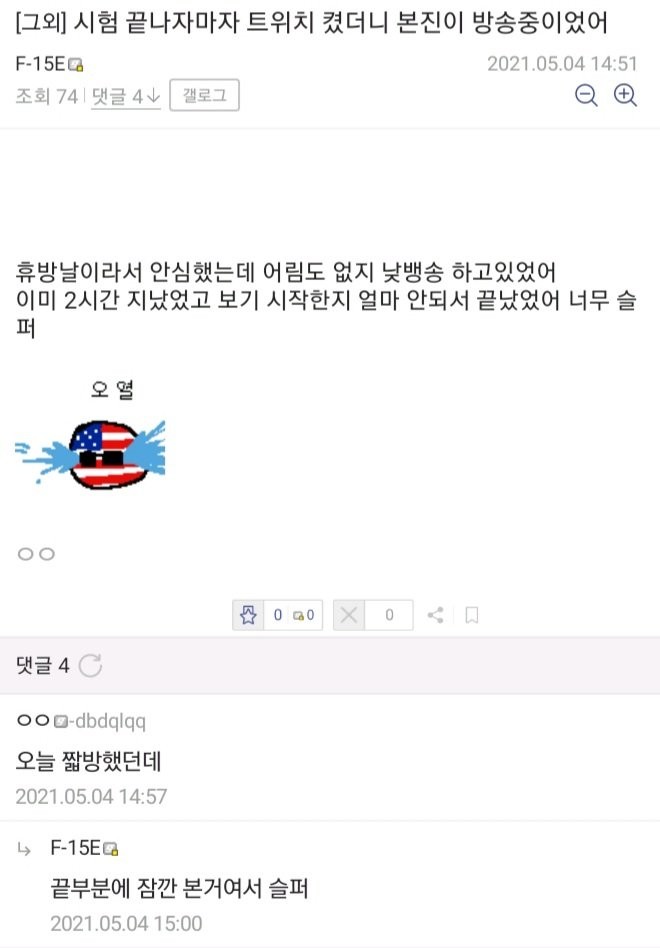The height and width of the screenshot is (948, 660).
Task: Zoom in text with the plus magnifier
Action: pos(626,96)
